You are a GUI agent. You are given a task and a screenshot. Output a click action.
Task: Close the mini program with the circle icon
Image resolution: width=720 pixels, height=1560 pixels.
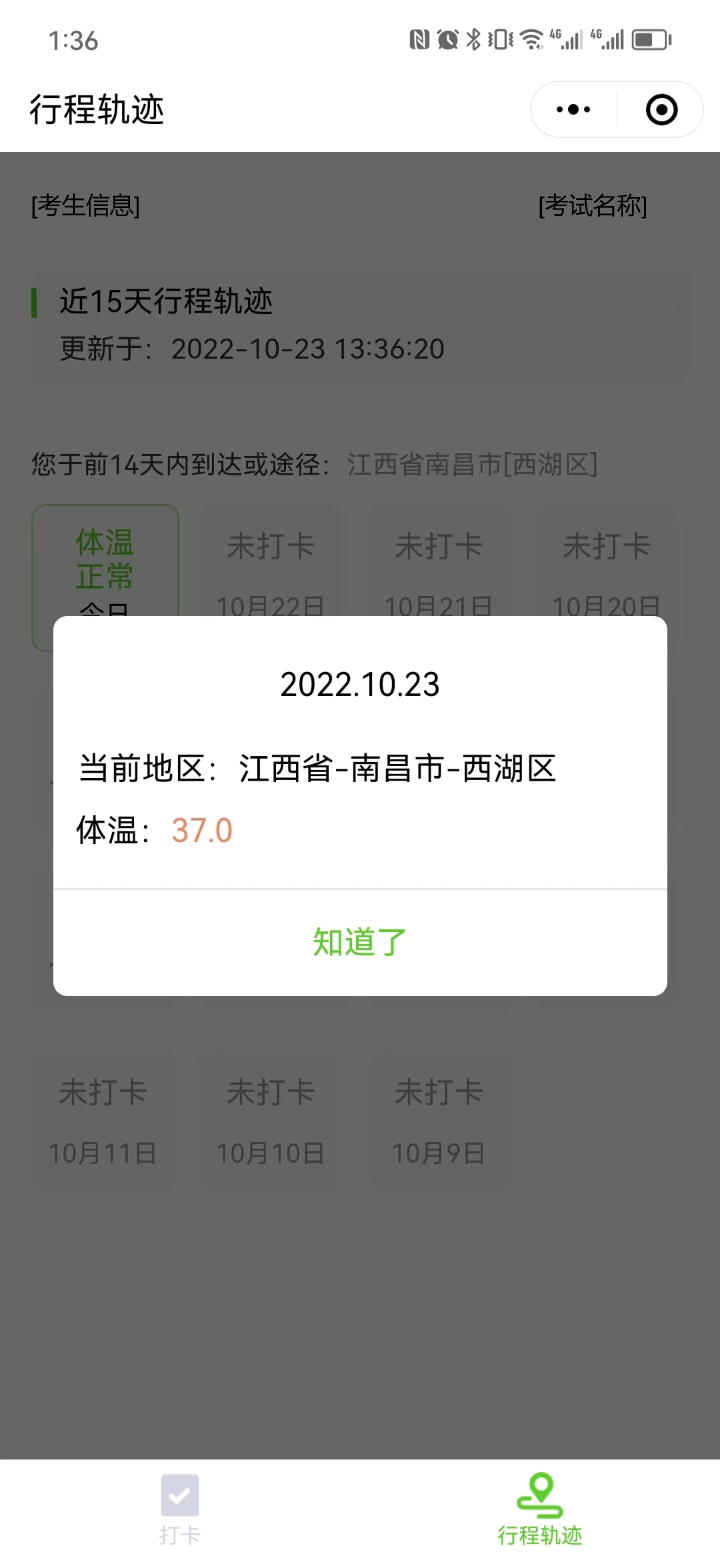[x=662, y=110]
